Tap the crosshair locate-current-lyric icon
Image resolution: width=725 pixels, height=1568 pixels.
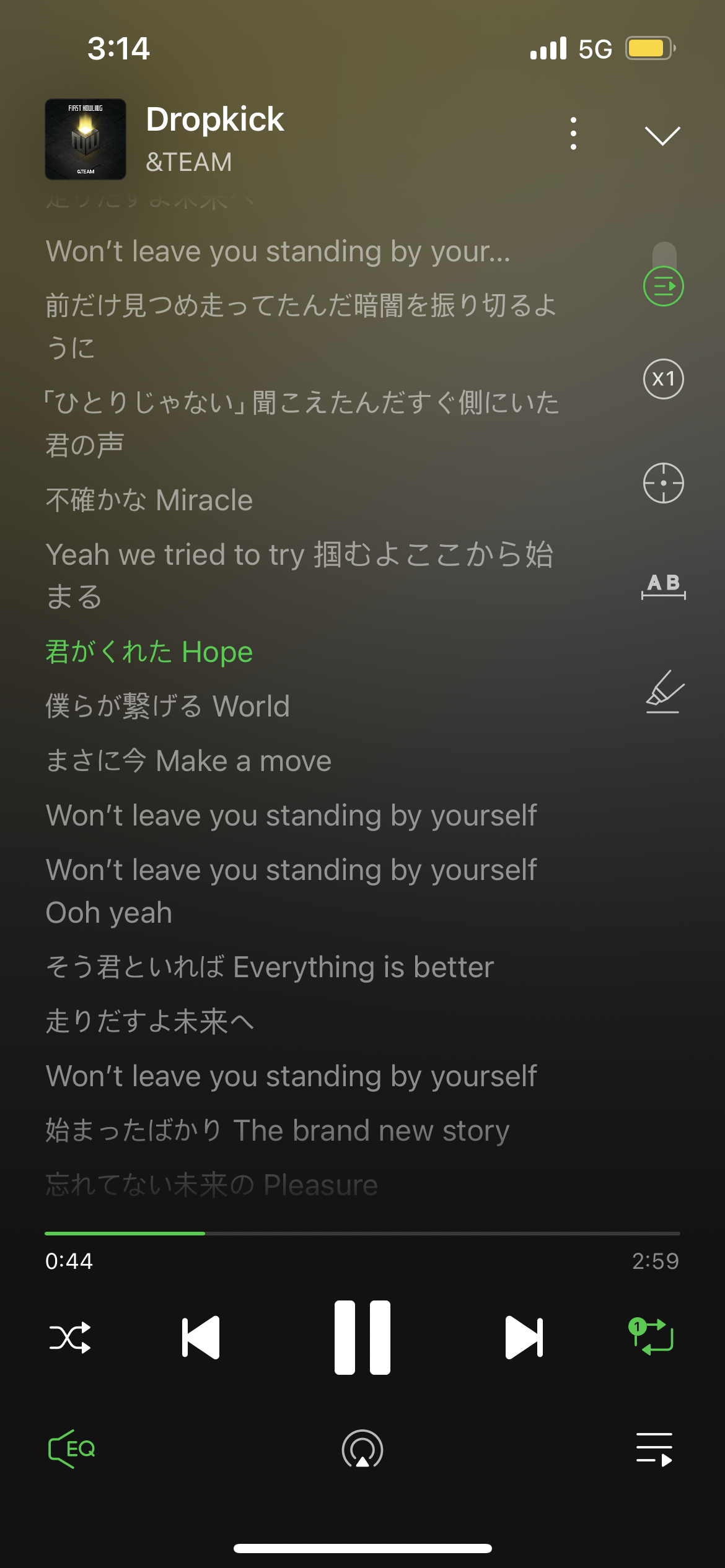664,483
